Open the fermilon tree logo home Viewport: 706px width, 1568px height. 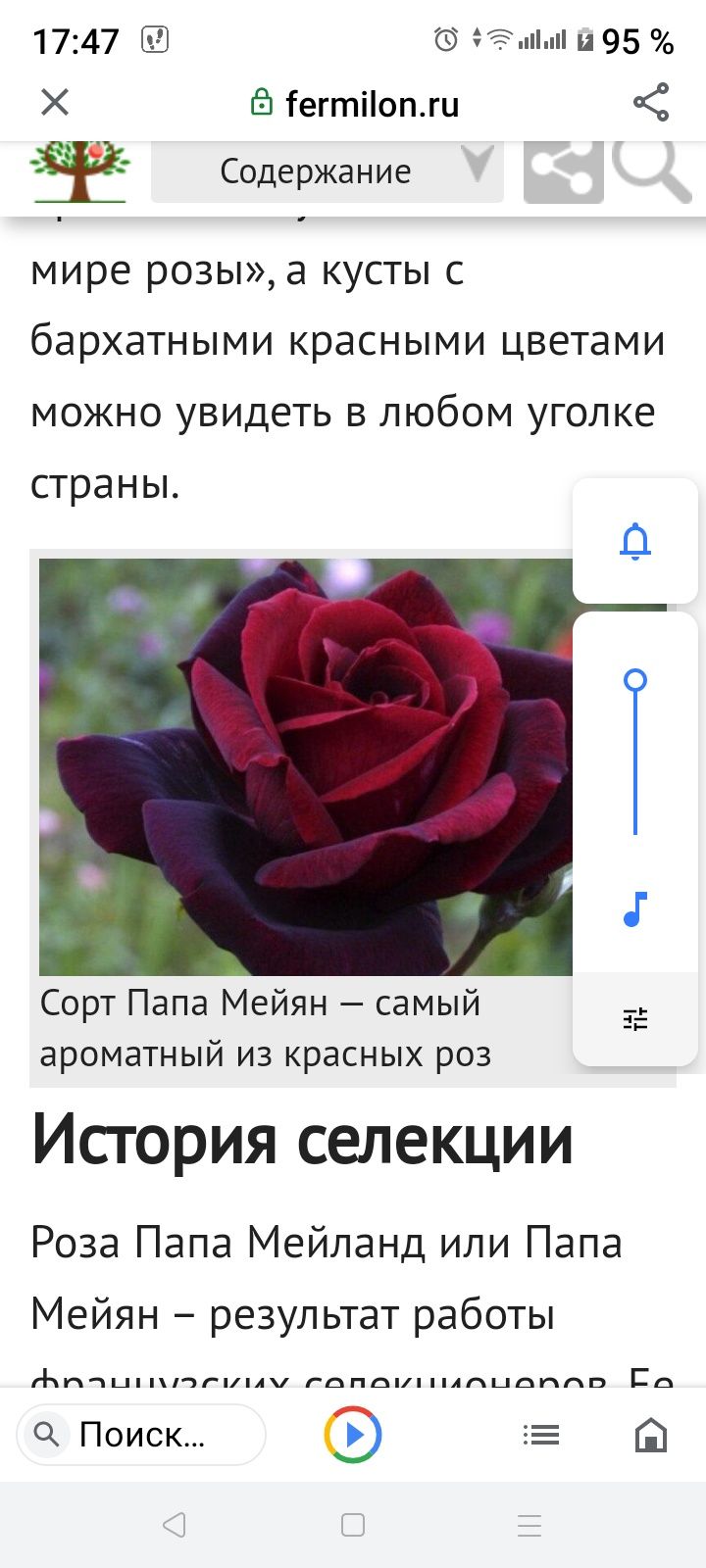tap(79, 171)
